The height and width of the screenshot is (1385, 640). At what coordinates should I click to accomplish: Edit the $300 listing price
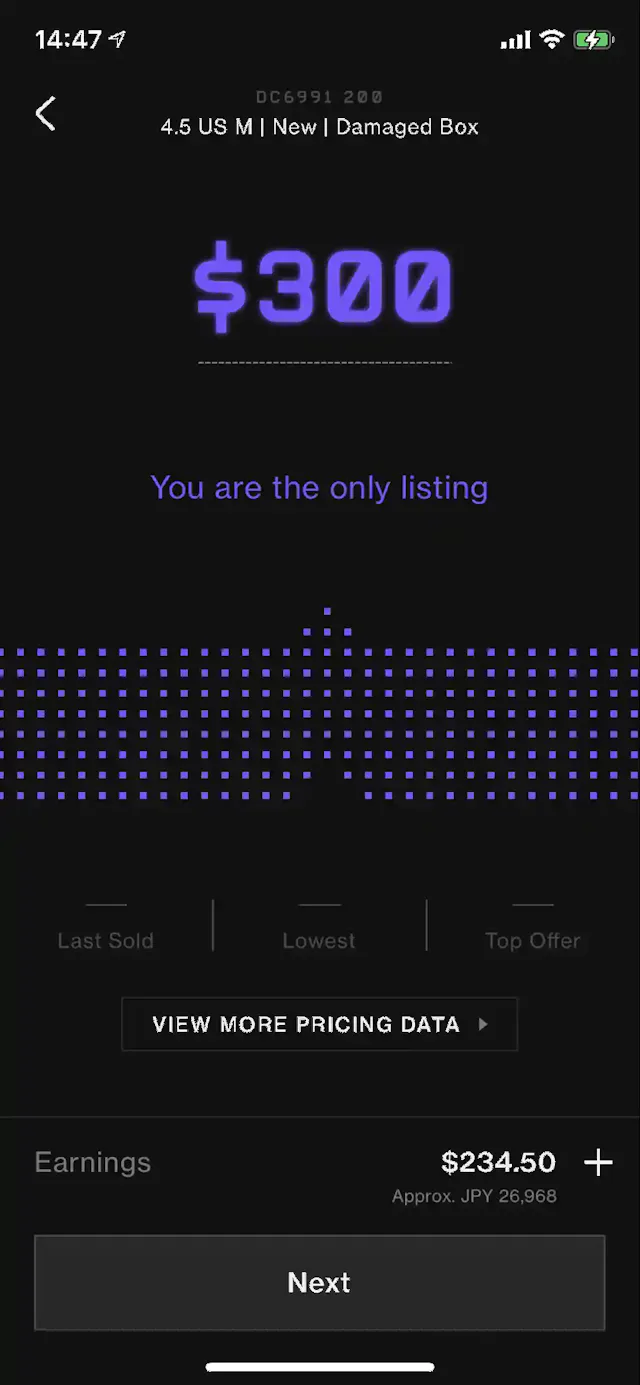[323, 290]
